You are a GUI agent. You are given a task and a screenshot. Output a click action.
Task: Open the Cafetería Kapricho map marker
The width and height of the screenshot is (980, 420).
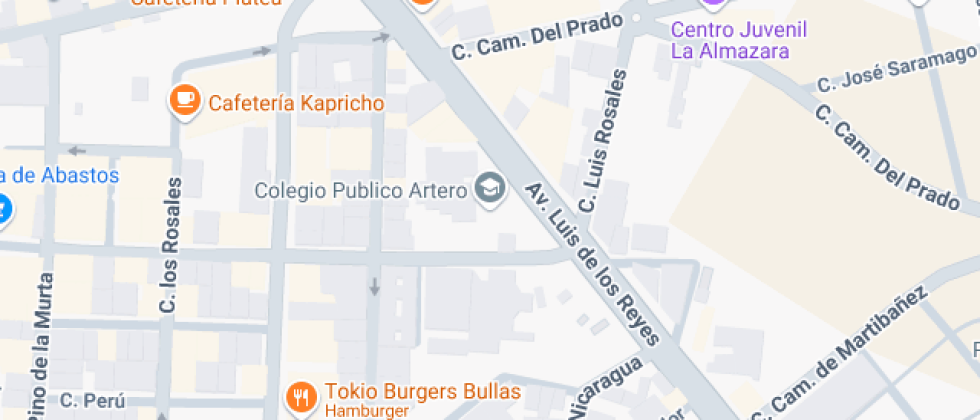click(184, 100)
